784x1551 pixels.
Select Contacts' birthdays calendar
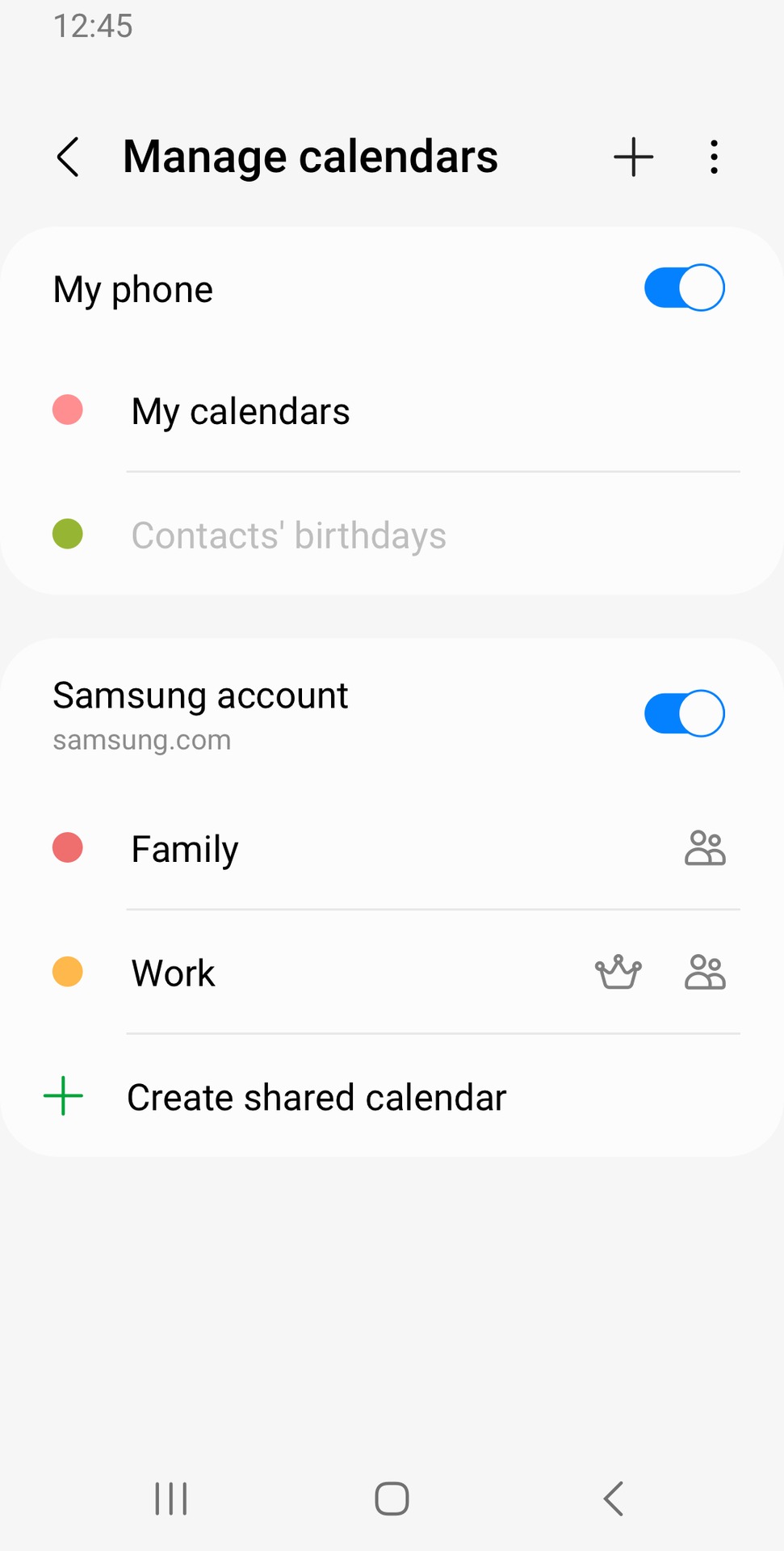288,536
